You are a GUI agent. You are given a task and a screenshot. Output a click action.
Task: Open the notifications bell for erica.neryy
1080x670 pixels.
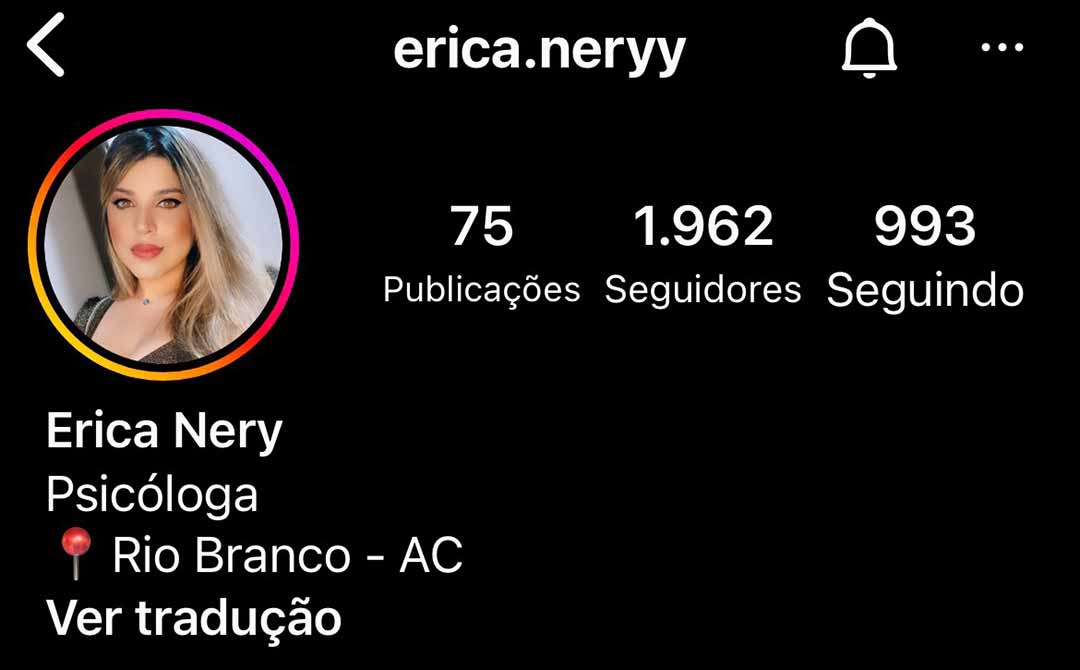tap(869, 48)
